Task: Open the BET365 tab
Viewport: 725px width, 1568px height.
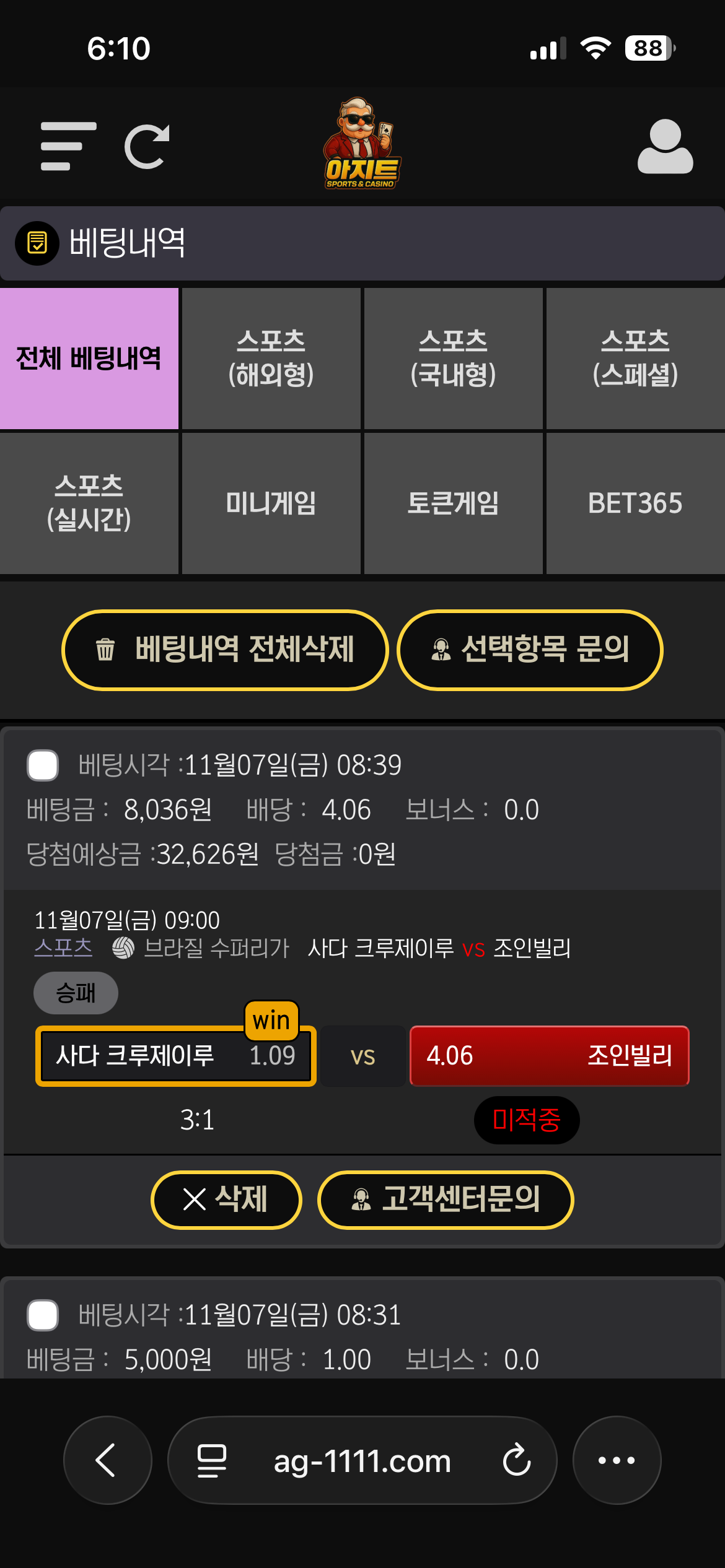Action: click(635, 503)
